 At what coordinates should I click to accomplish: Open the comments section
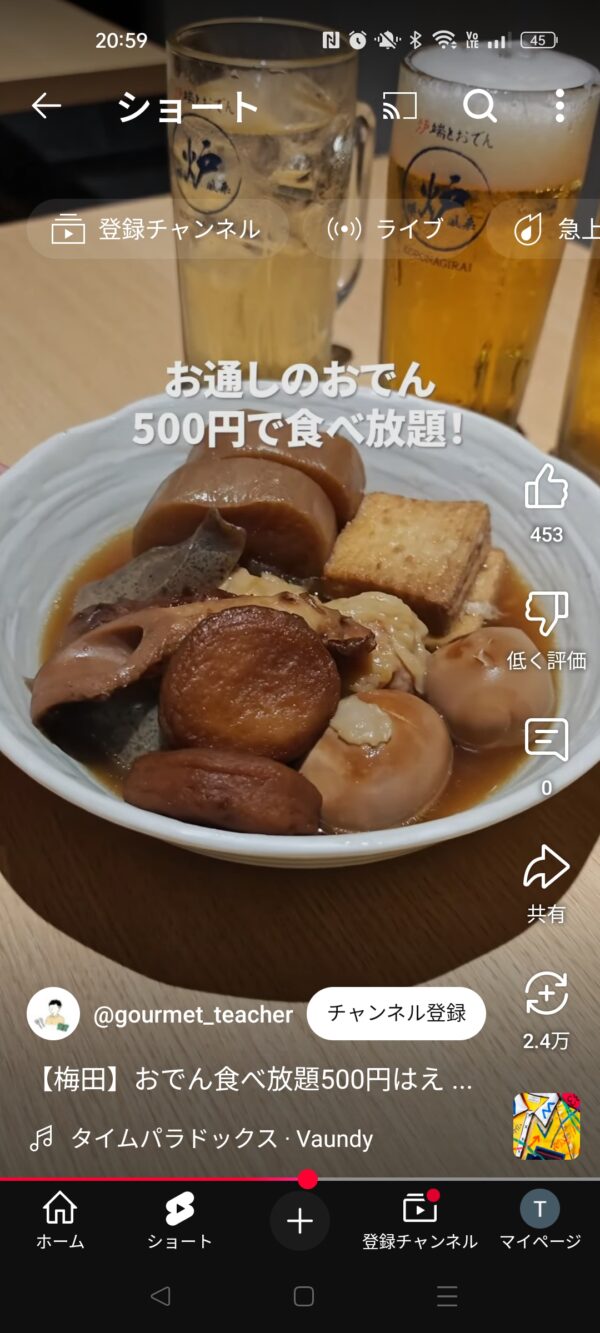pos(546,757)
